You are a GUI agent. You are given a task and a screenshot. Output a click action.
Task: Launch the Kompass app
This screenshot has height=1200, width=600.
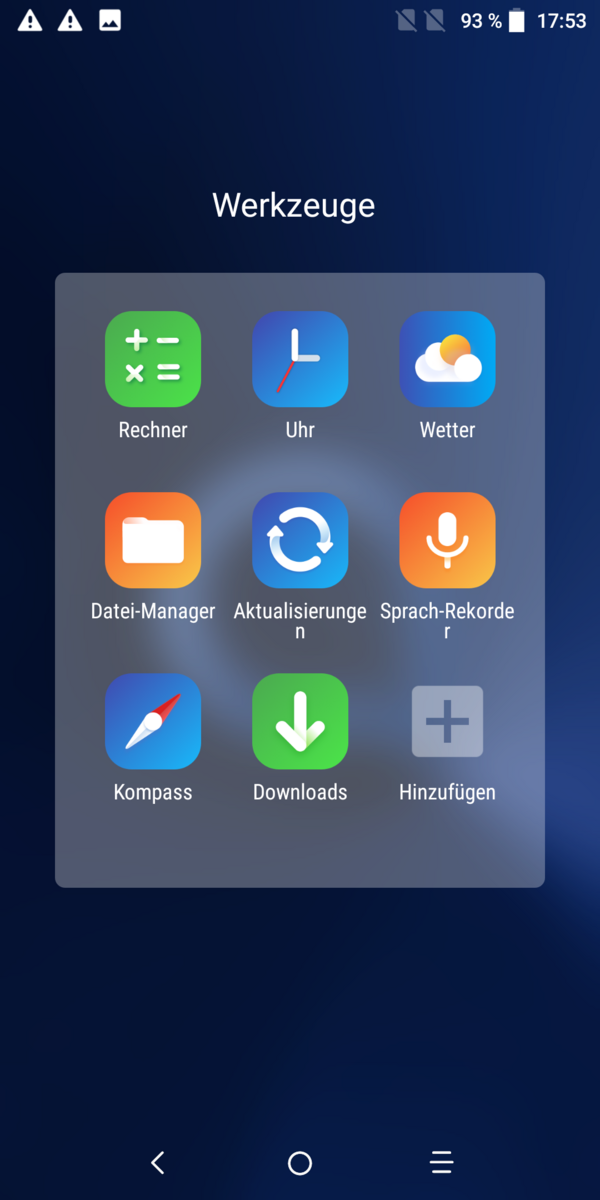153,721
